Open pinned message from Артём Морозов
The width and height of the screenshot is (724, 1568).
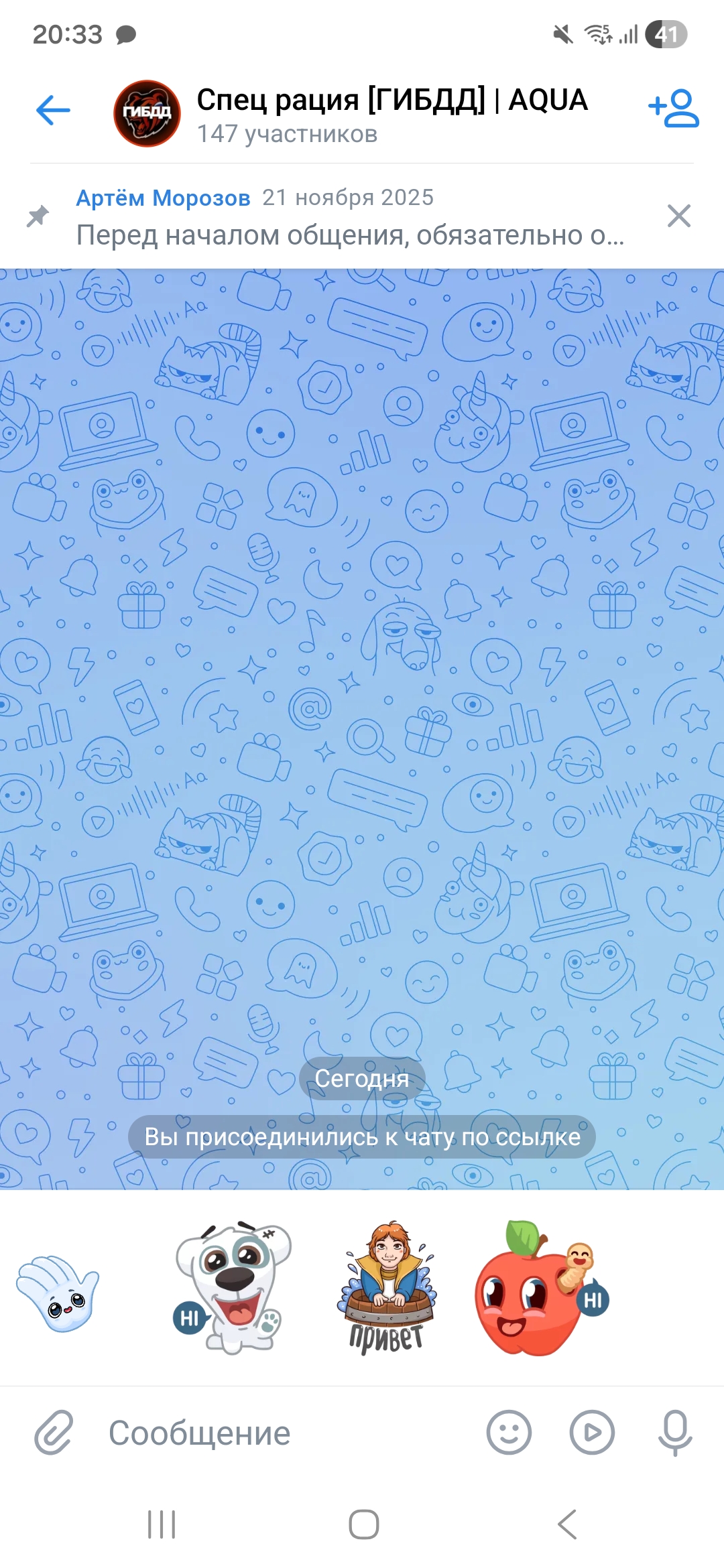pyautogui.click(x=349, y=218)
